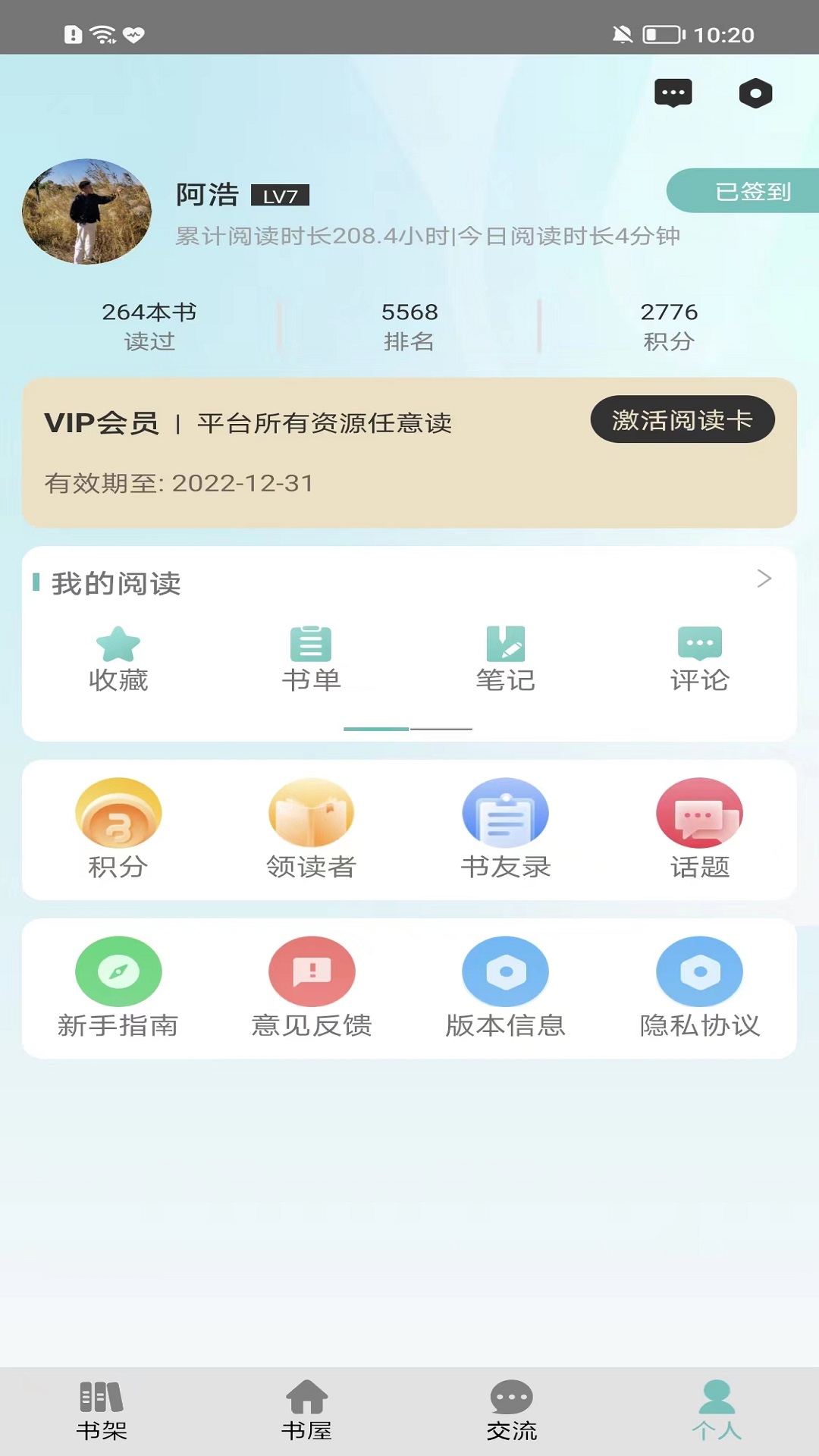This screenshot has width=819, height=1456.
Task: Open the 话题 topics chat icon
Action: (x=699, y=815)
